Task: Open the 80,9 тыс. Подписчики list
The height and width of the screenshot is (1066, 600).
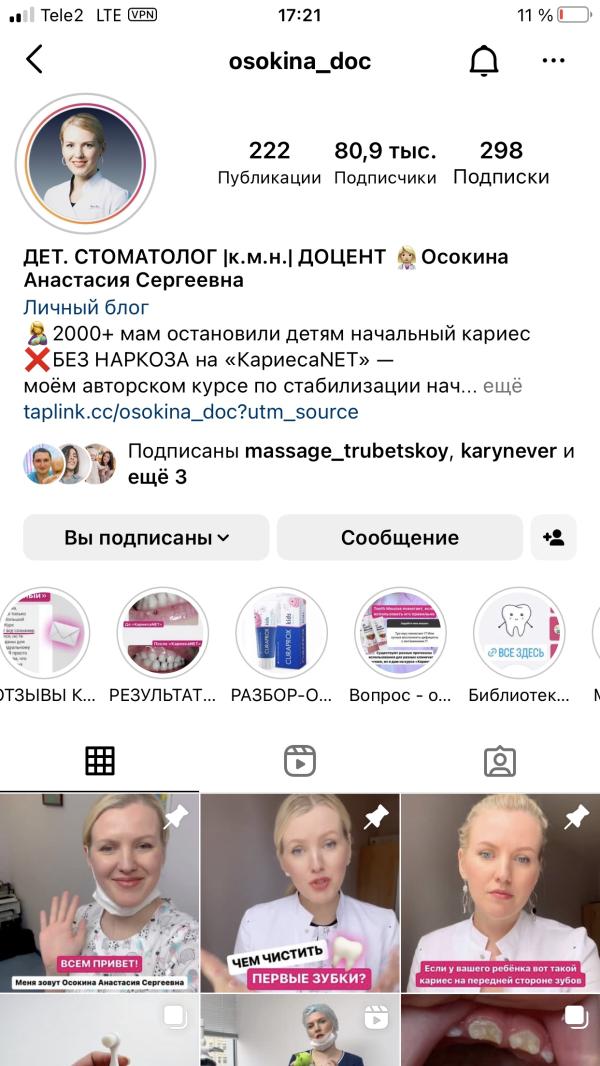Action: coord(385,163)
